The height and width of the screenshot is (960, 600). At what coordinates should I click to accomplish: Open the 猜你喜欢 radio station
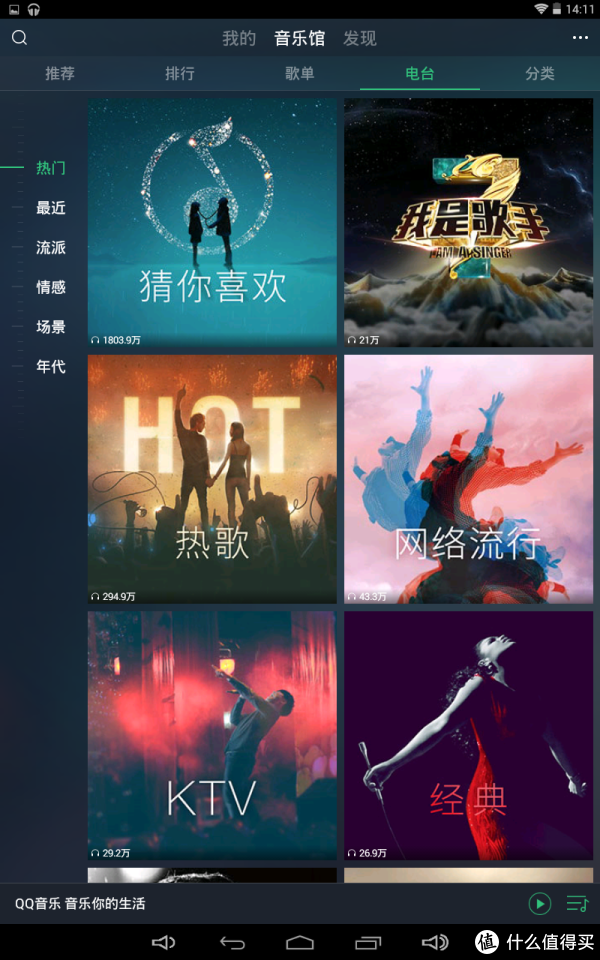tap(212, 222)
